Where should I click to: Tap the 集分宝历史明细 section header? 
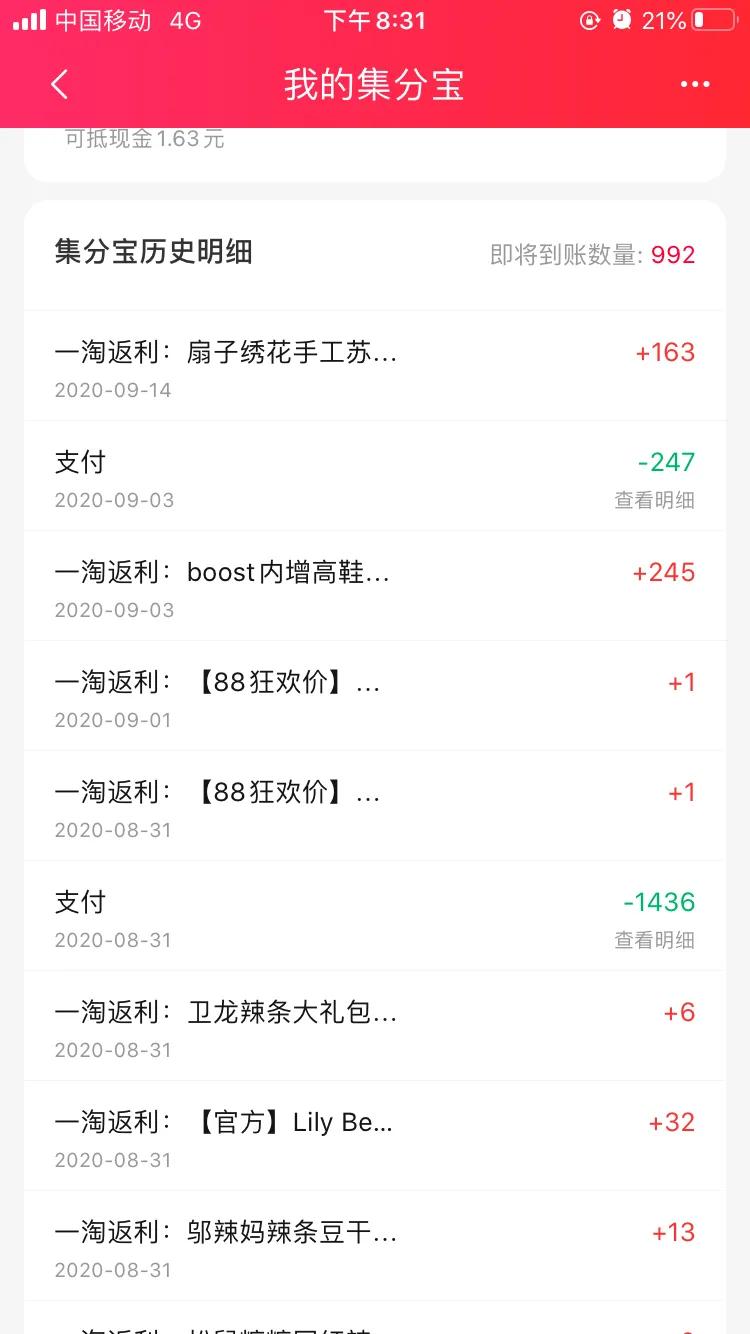pyautogui.click(x=153, y=254)
